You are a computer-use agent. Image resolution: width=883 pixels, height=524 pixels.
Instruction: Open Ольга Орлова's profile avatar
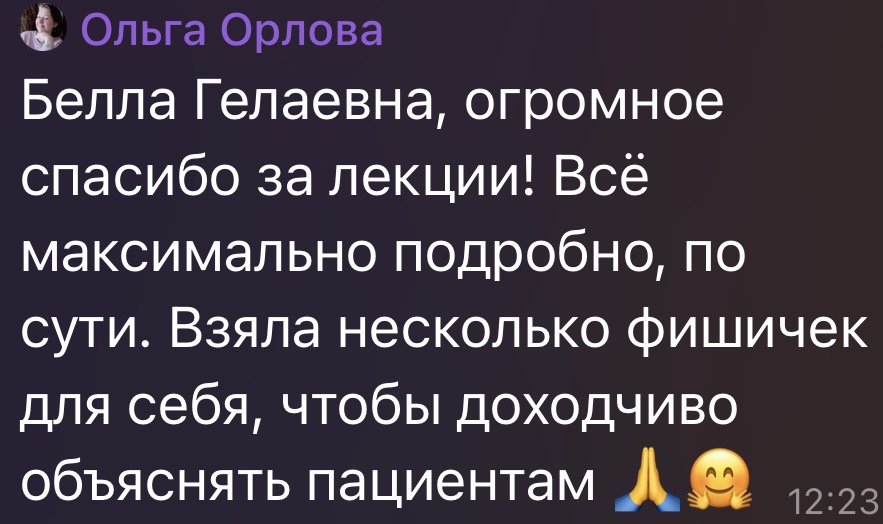pyautogui.click(x=43, y=27)
